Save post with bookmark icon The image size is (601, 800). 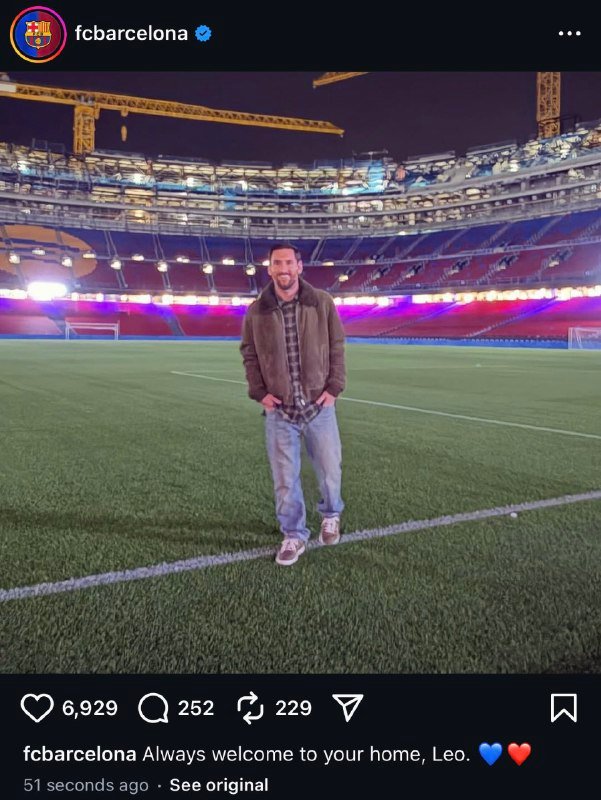pyautogui.click(x=563, y=708)
